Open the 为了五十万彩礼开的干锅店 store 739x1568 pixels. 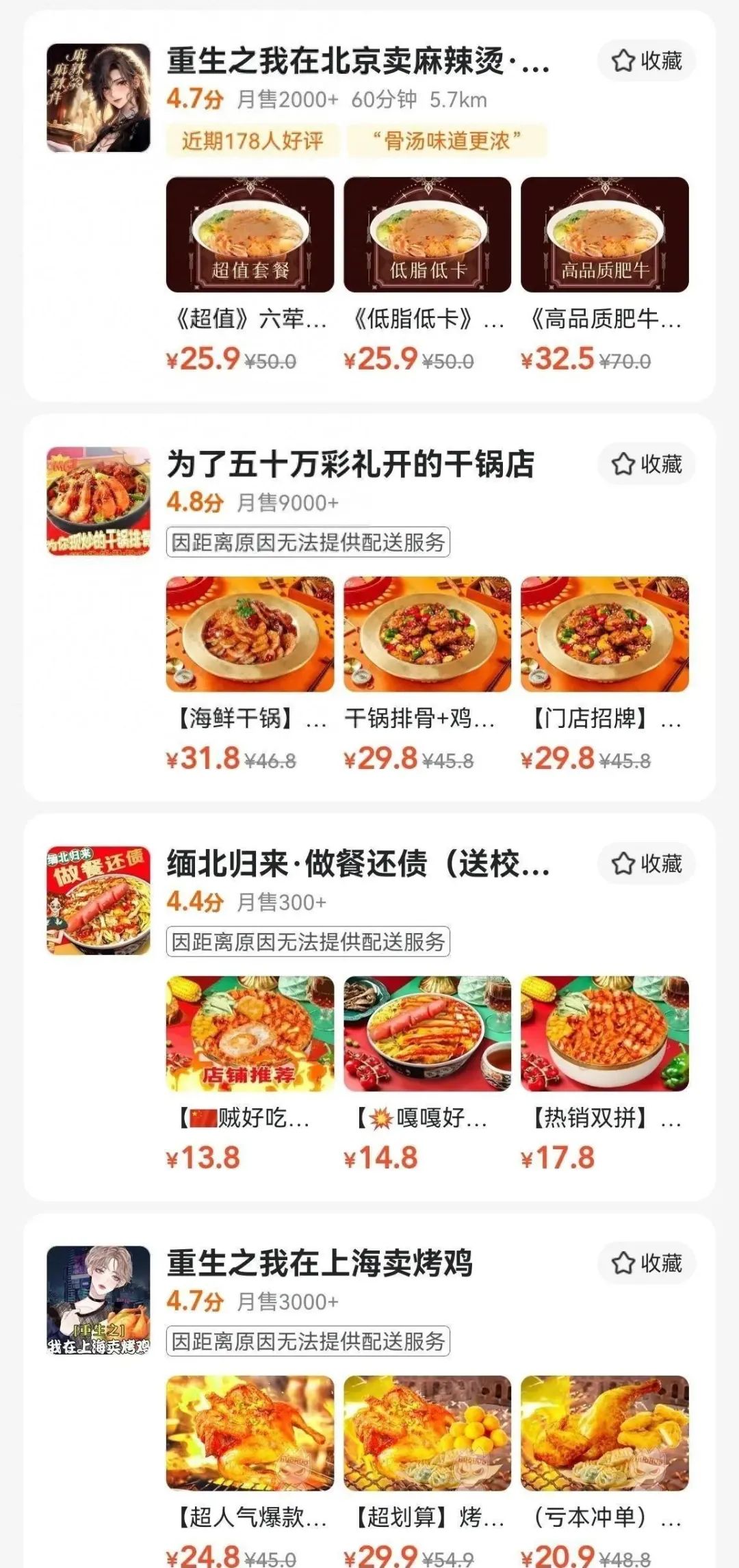click(x=350, y=465)
